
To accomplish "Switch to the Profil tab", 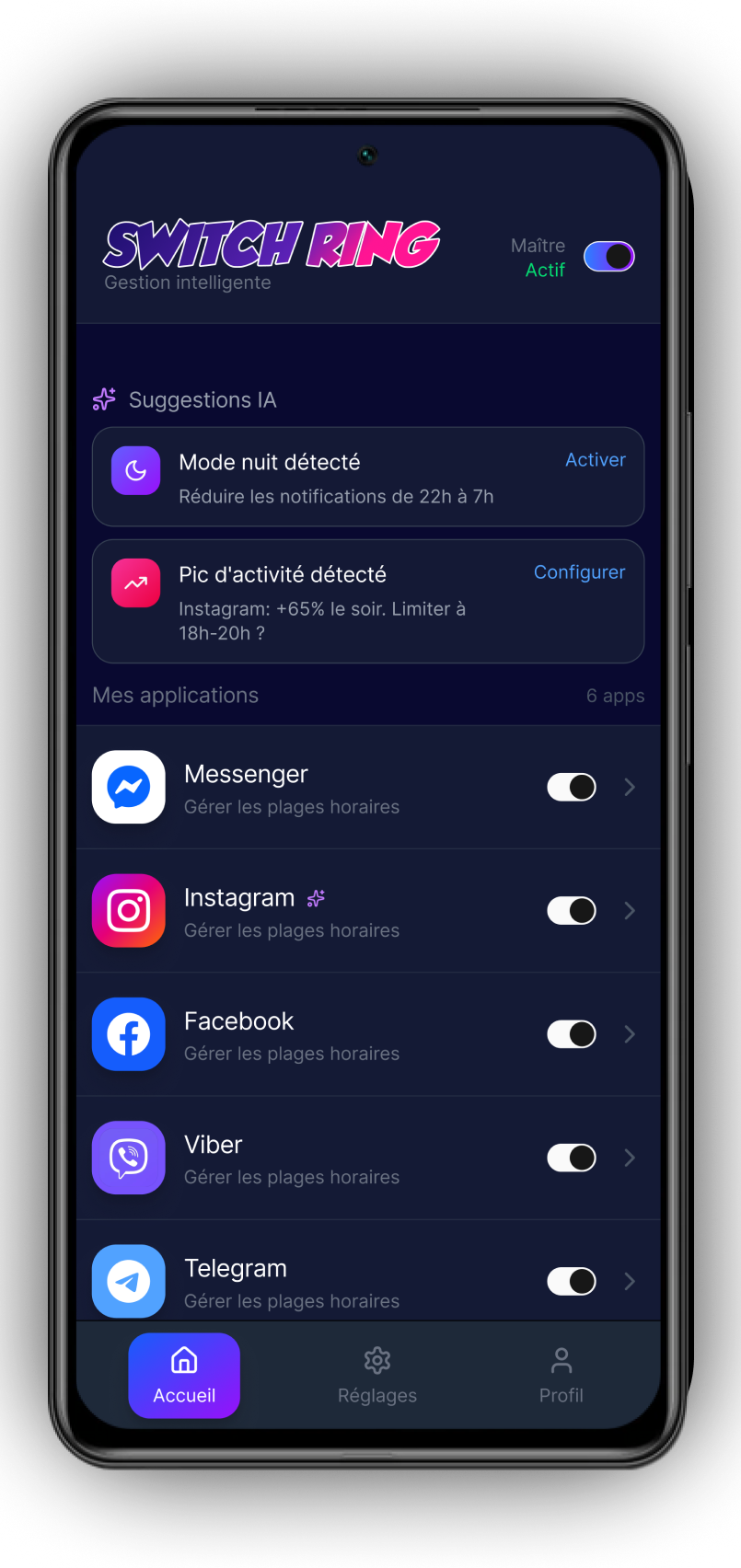I will [561, 1375].
